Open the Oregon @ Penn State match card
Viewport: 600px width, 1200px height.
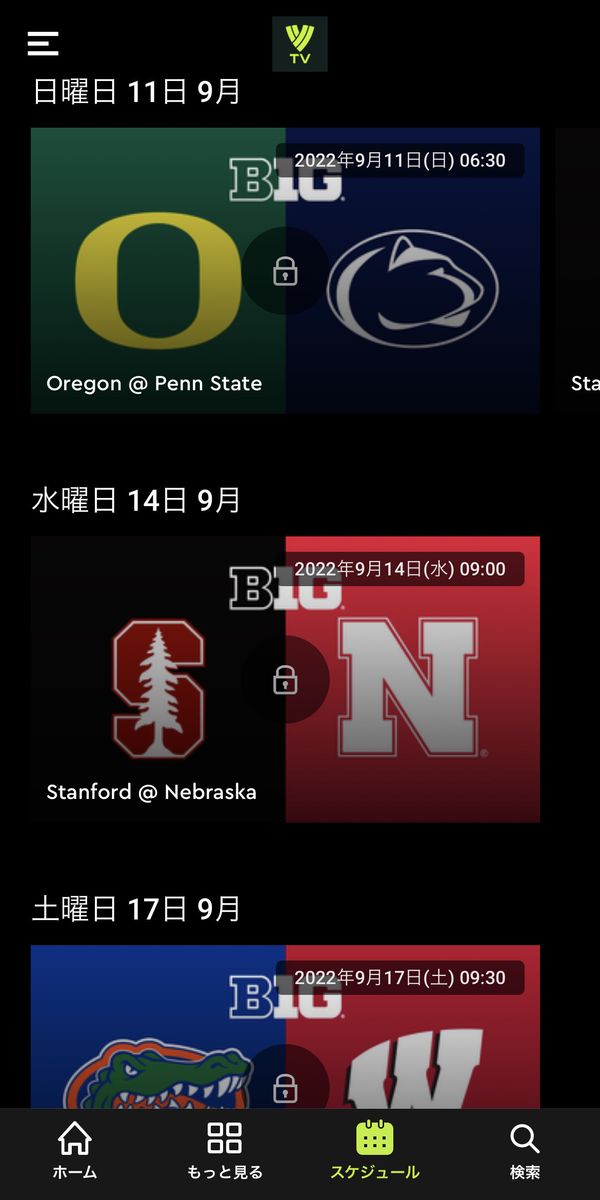tap(285, 270)
